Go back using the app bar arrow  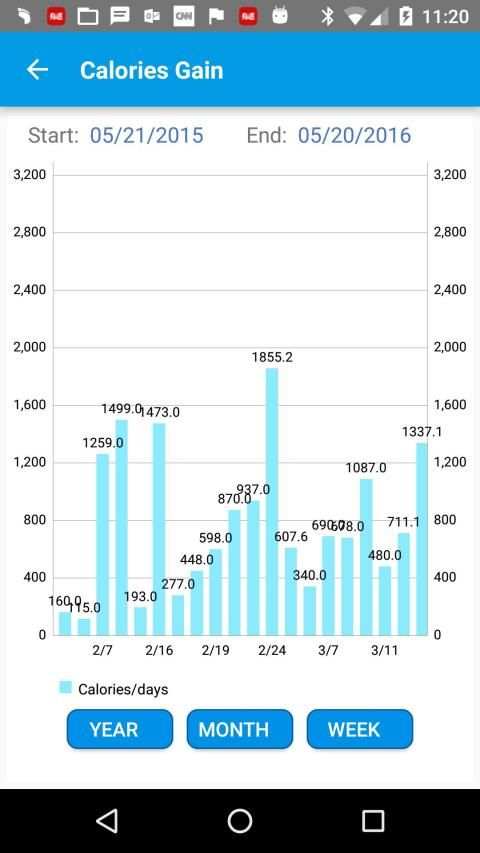38,70
